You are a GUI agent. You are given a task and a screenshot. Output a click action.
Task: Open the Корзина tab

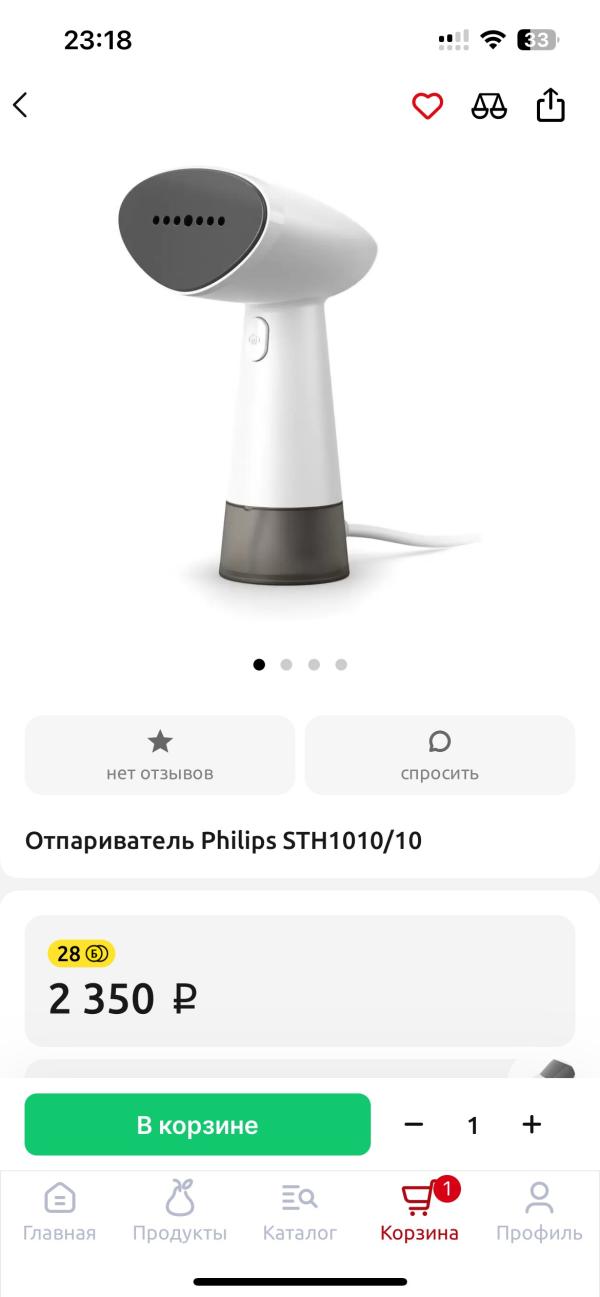click(x=420, y=1210)
